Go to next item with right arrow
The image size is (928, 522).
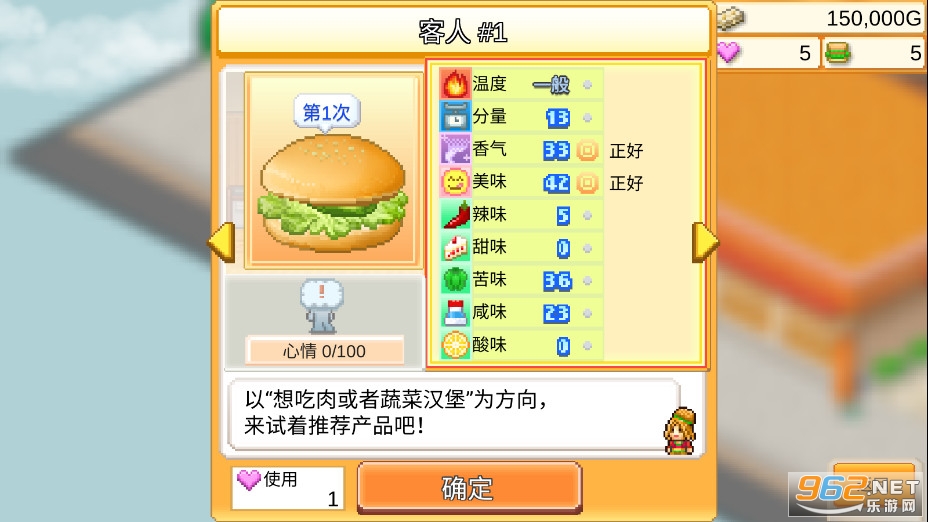click(705, 242)
